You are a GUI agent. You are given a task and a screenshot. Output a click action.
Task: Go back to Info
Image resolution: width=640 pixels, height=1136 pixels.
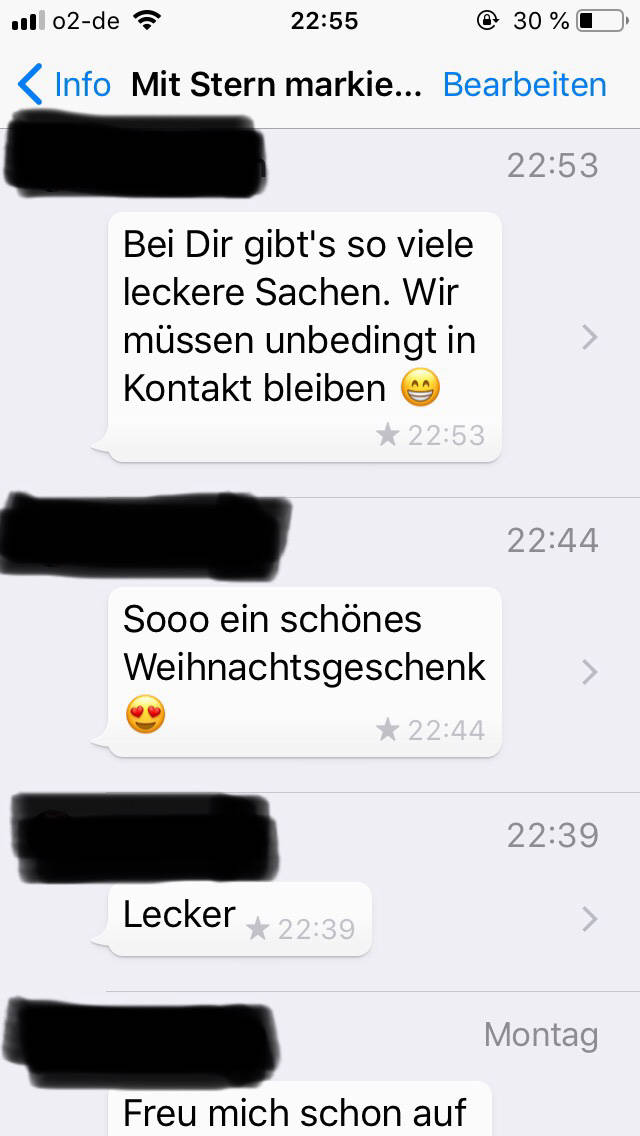pos(66,85)
